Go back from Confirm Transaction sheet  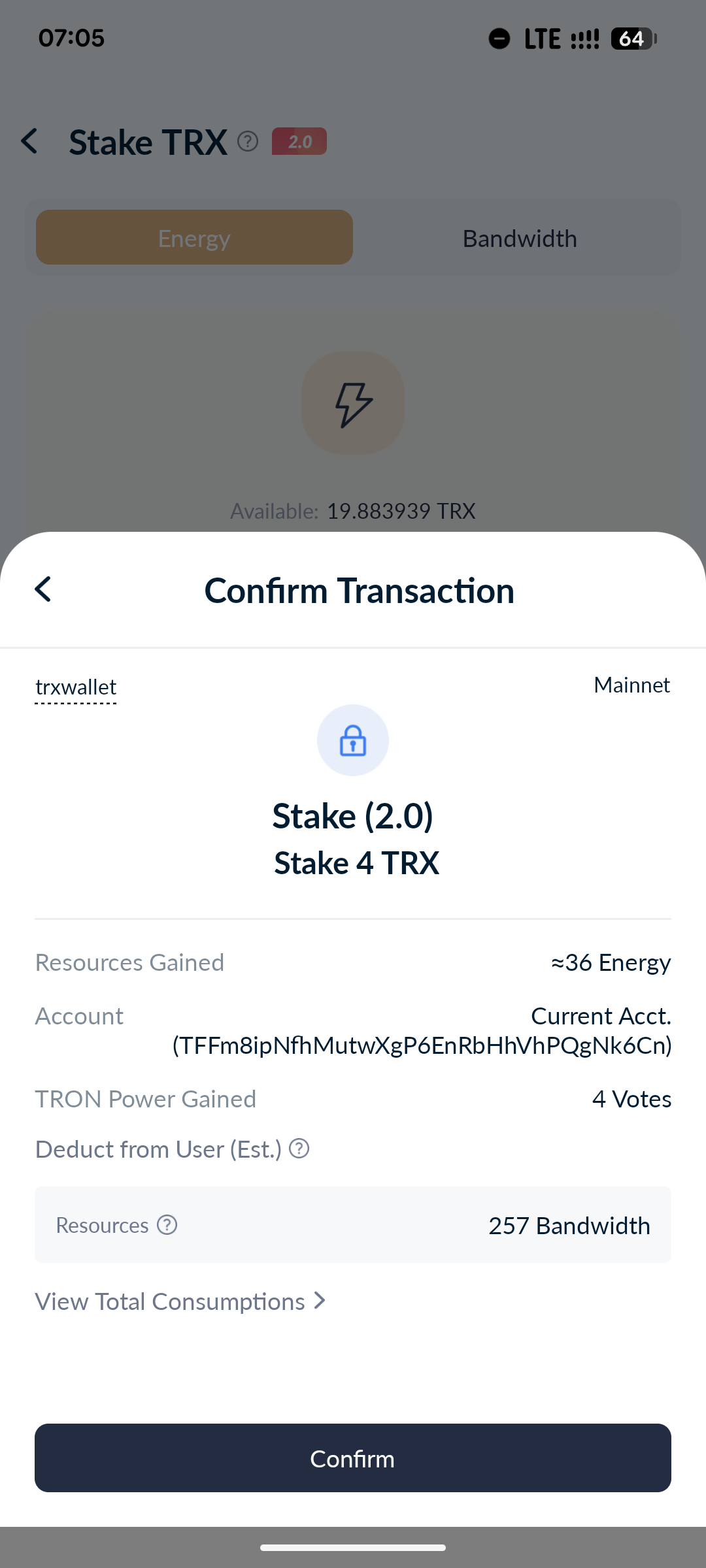tap(43, 589)
